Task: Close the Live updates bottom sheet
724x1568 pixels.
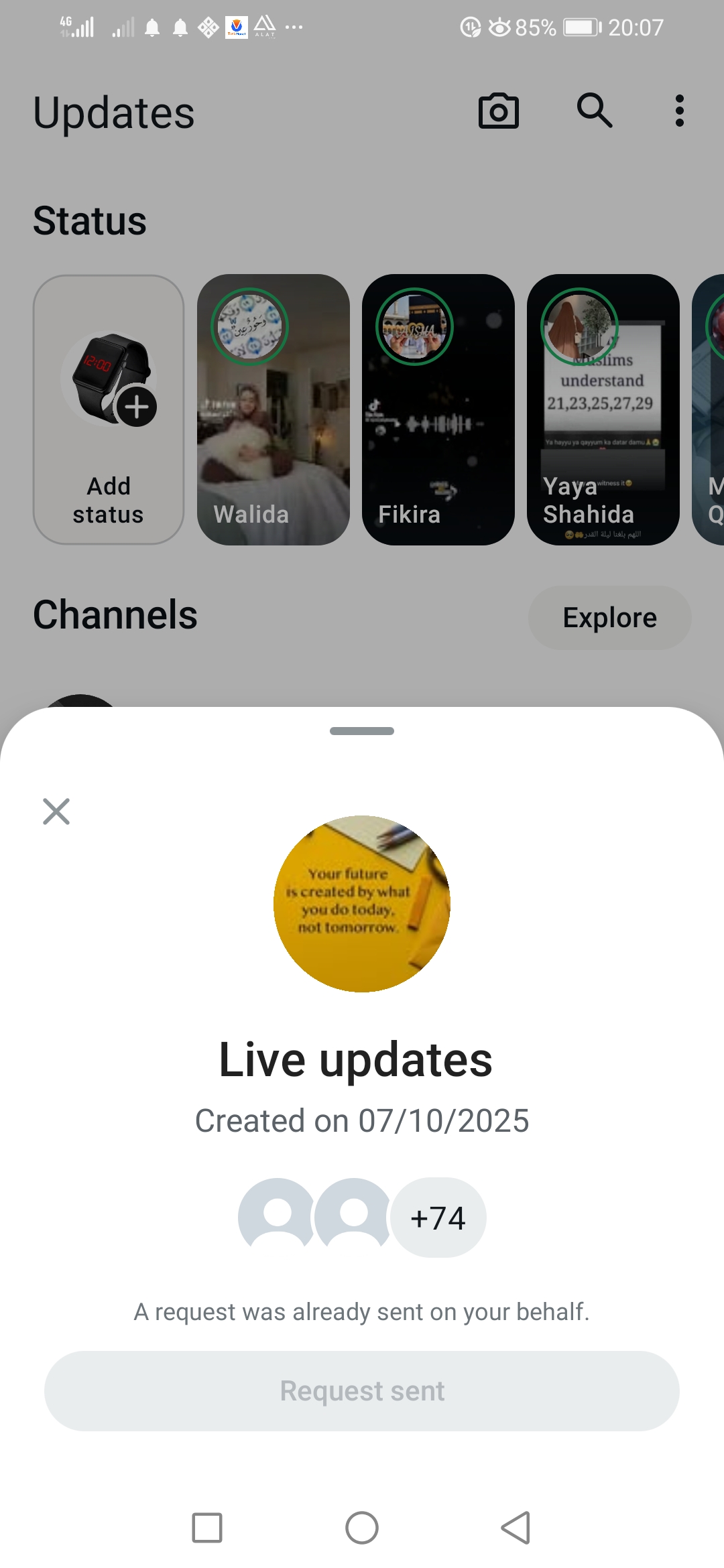Action: (56, 811)
